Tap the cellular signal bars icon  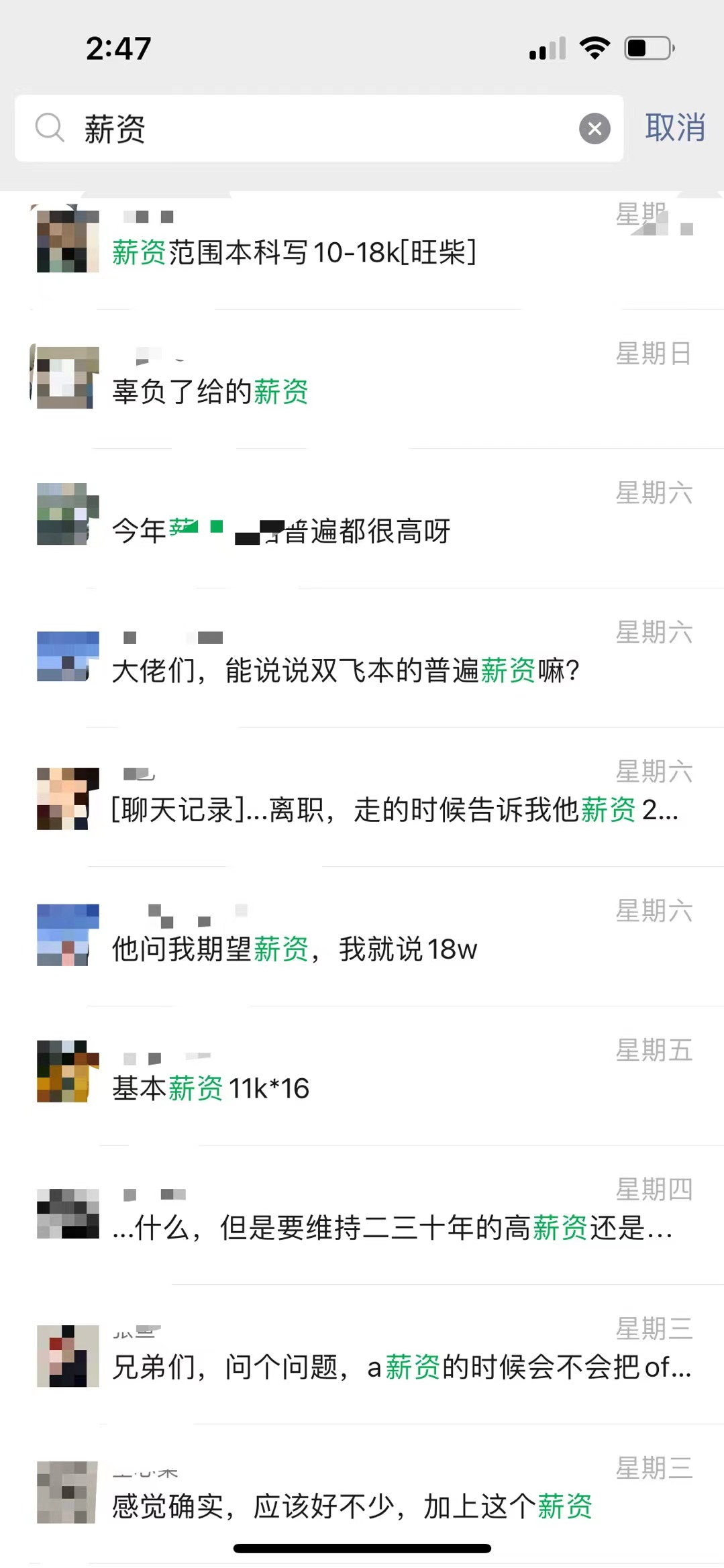point(546,47)
